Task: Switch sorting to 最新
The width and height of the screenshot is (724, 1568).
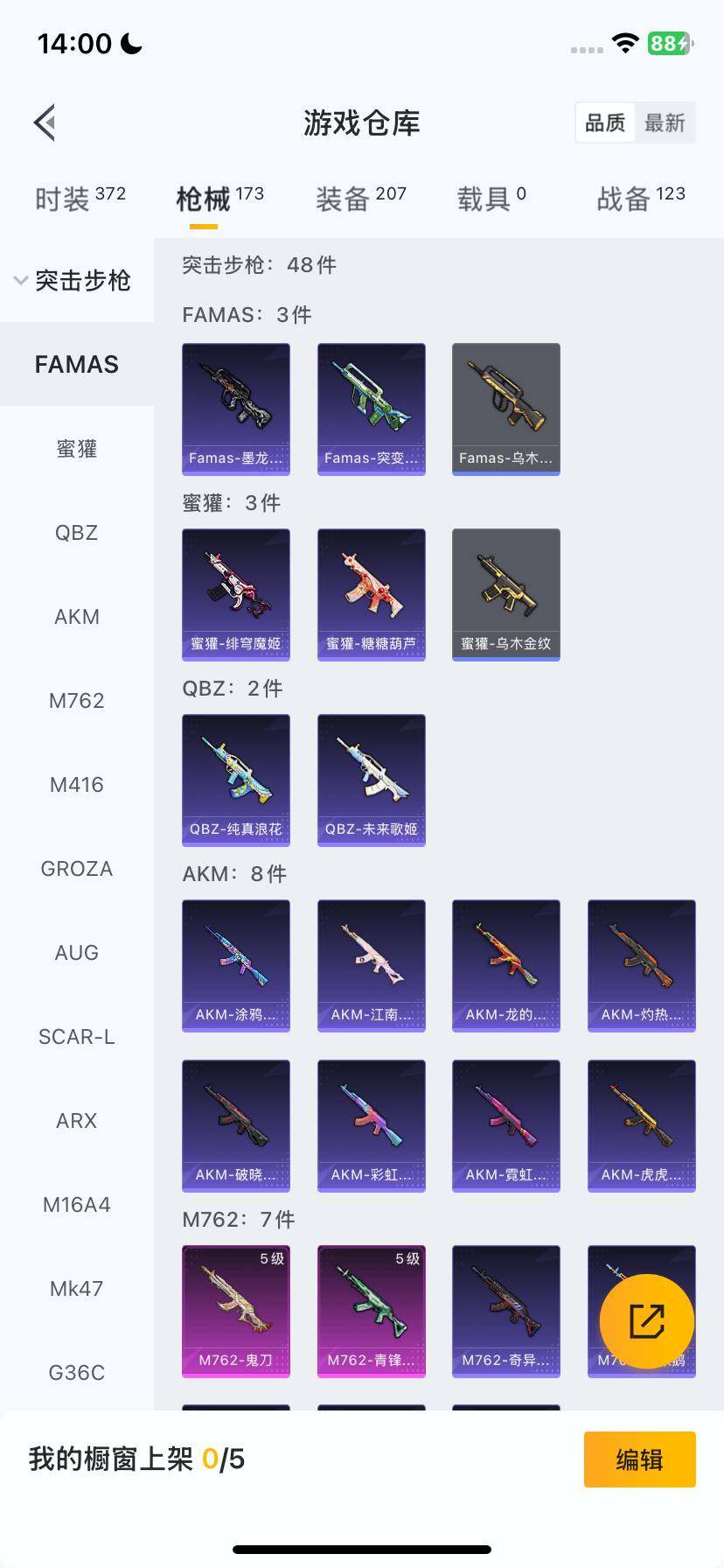Action: [x=665, y=122]
